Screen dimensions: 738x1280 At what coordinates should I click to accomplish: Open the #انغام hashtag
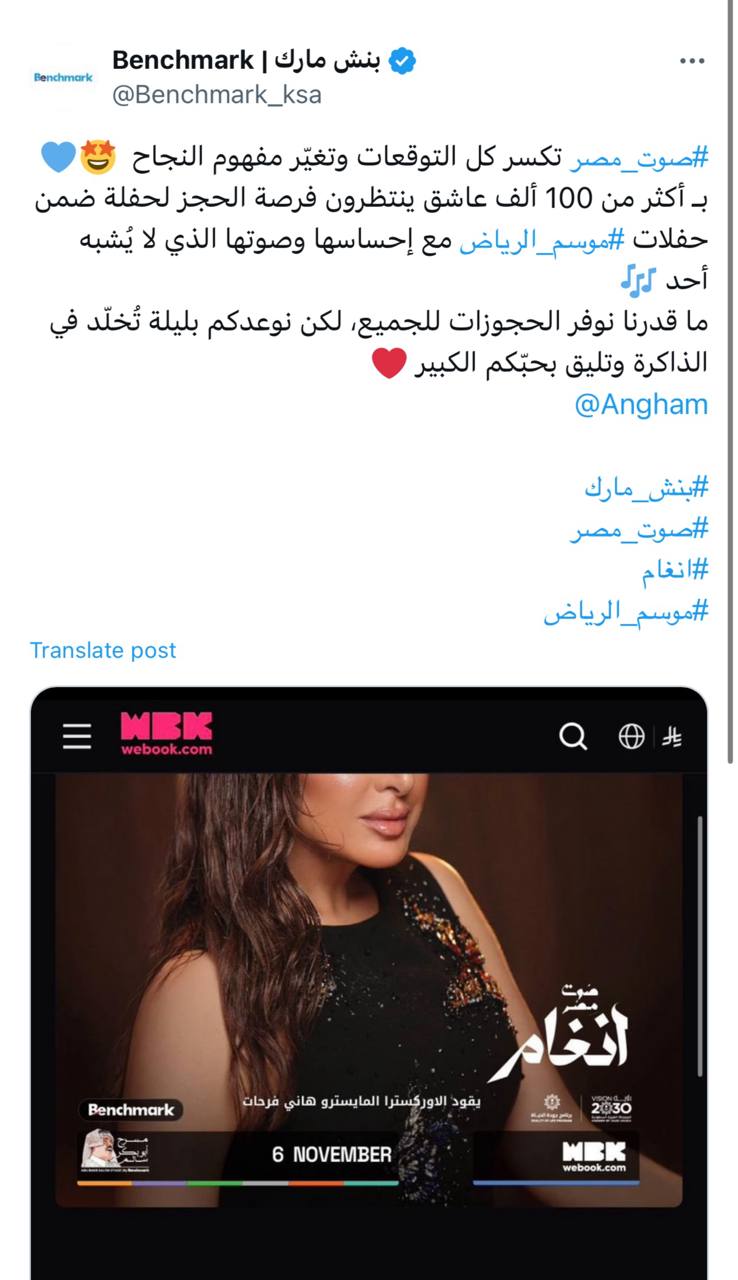[x=675, y=570]
